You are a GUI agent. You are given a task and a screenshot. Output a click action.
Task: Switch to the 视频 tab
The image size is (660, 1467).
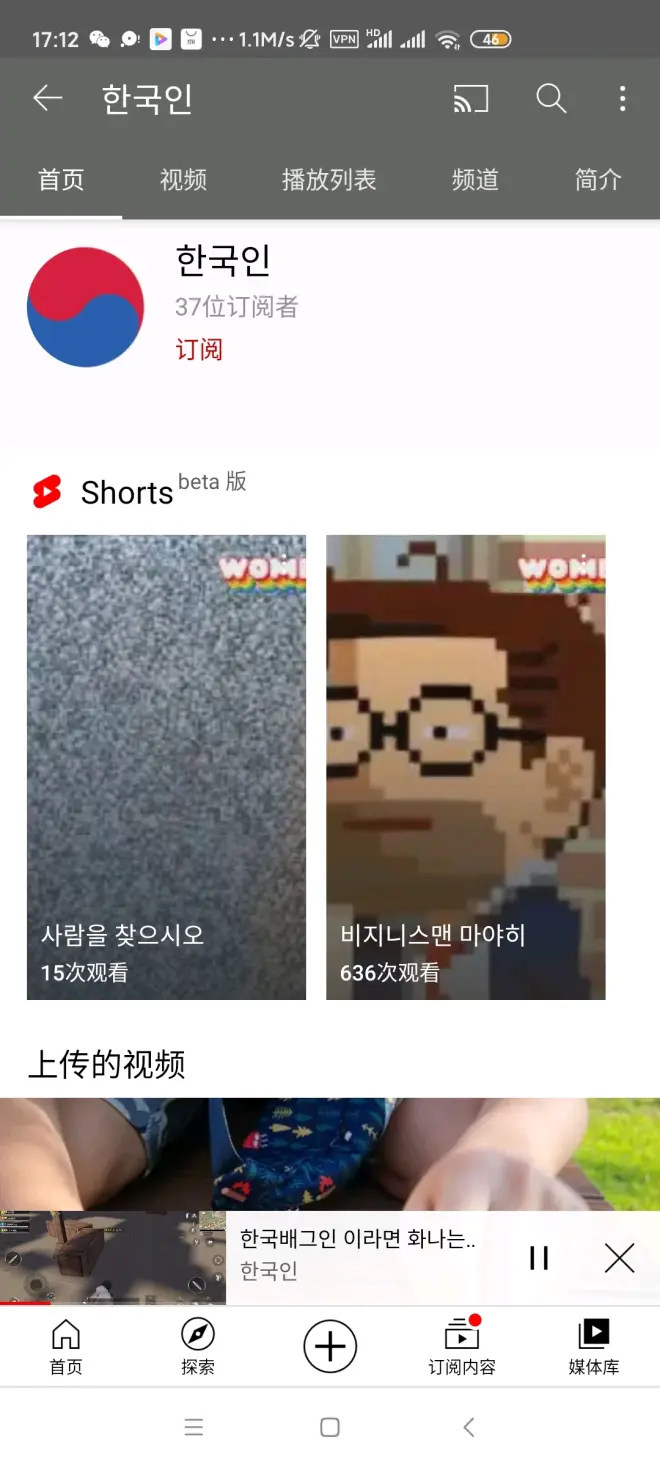(x=183, y=180)
